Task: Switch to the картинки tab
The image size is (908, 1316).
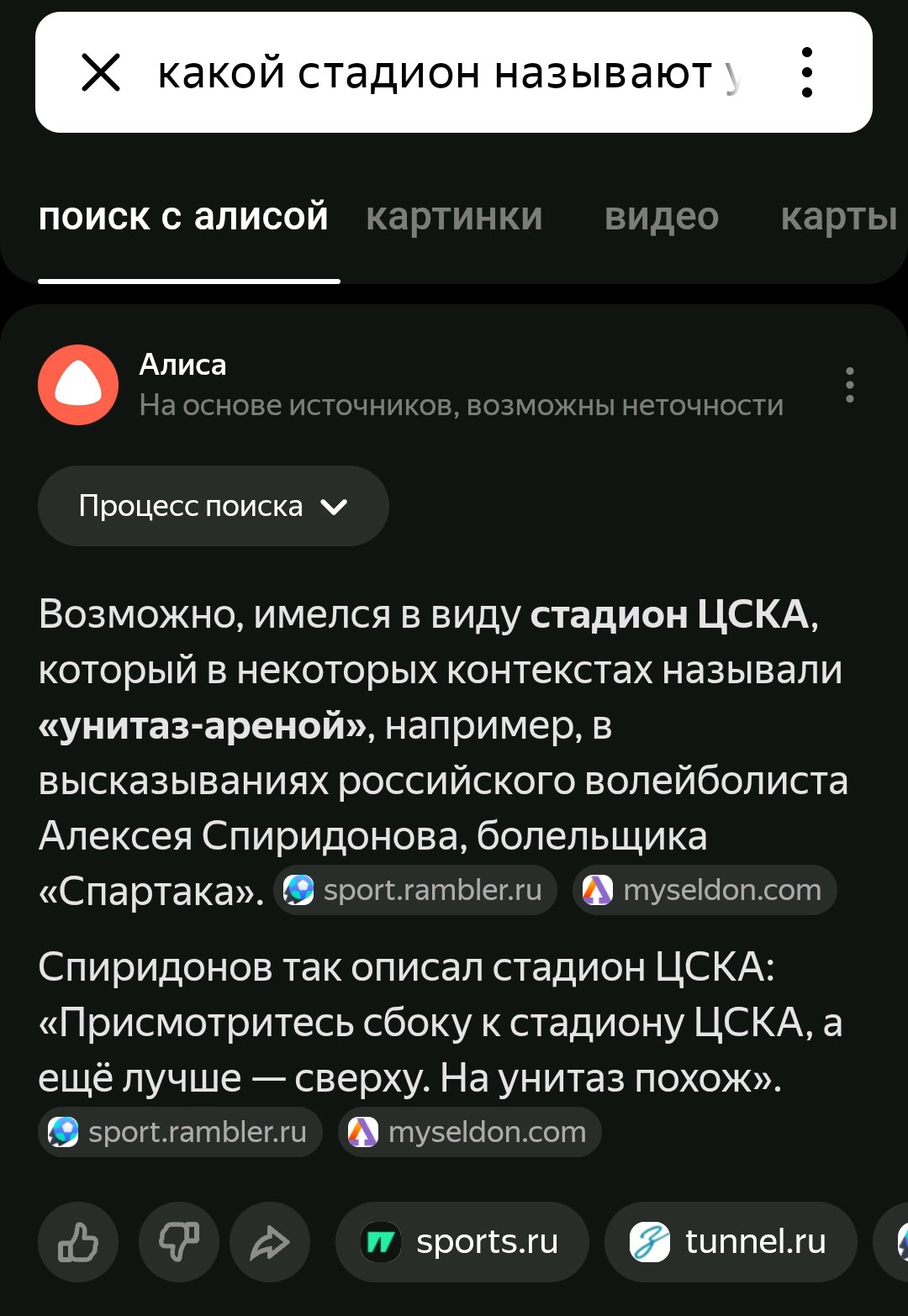Action: 454,217
